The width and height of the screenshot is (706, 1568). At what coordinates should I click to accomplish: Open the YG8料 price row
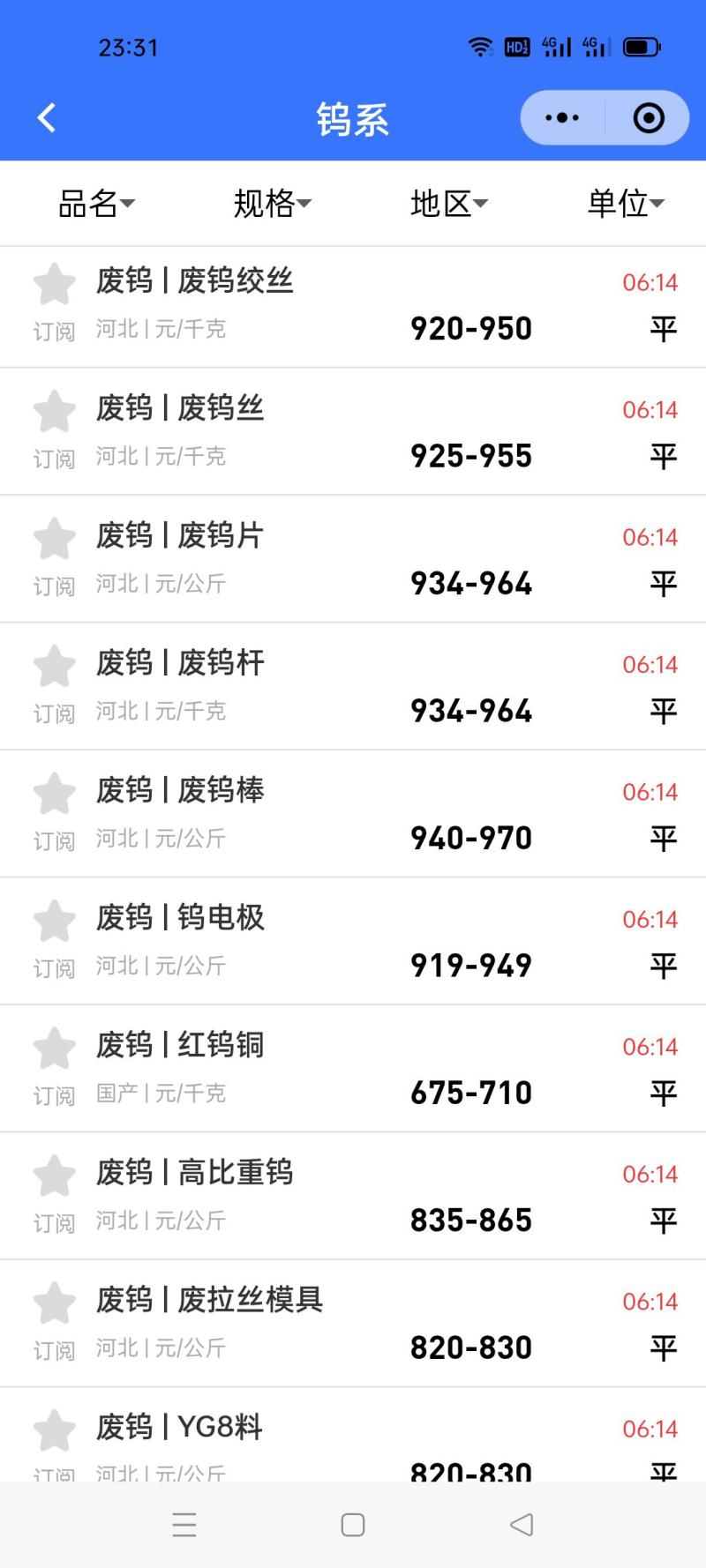[353, 1437]
